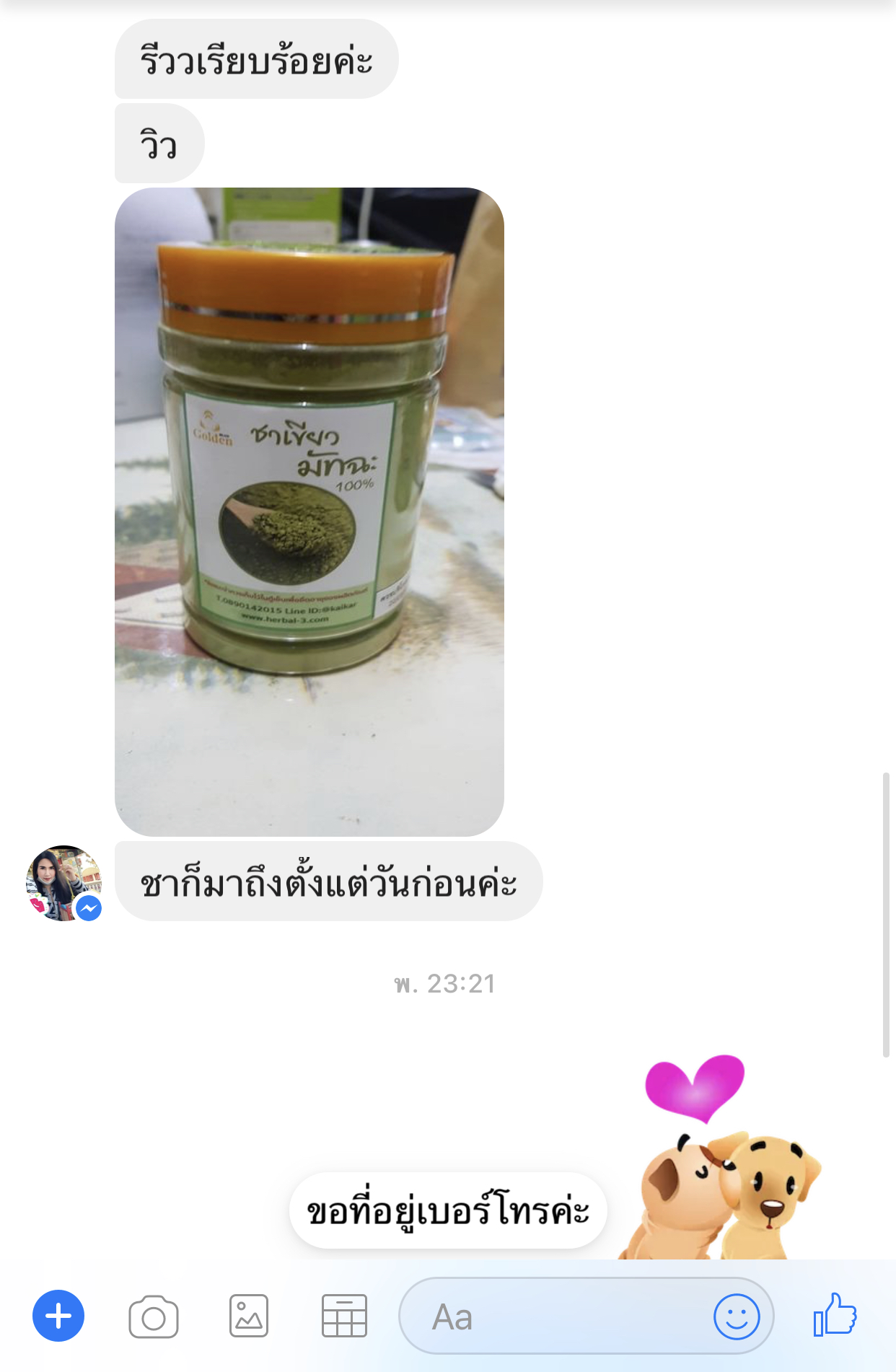Tap the blue plus for more actions
This screenshot has height=1372, width=896.
(x=58, y=1316)
